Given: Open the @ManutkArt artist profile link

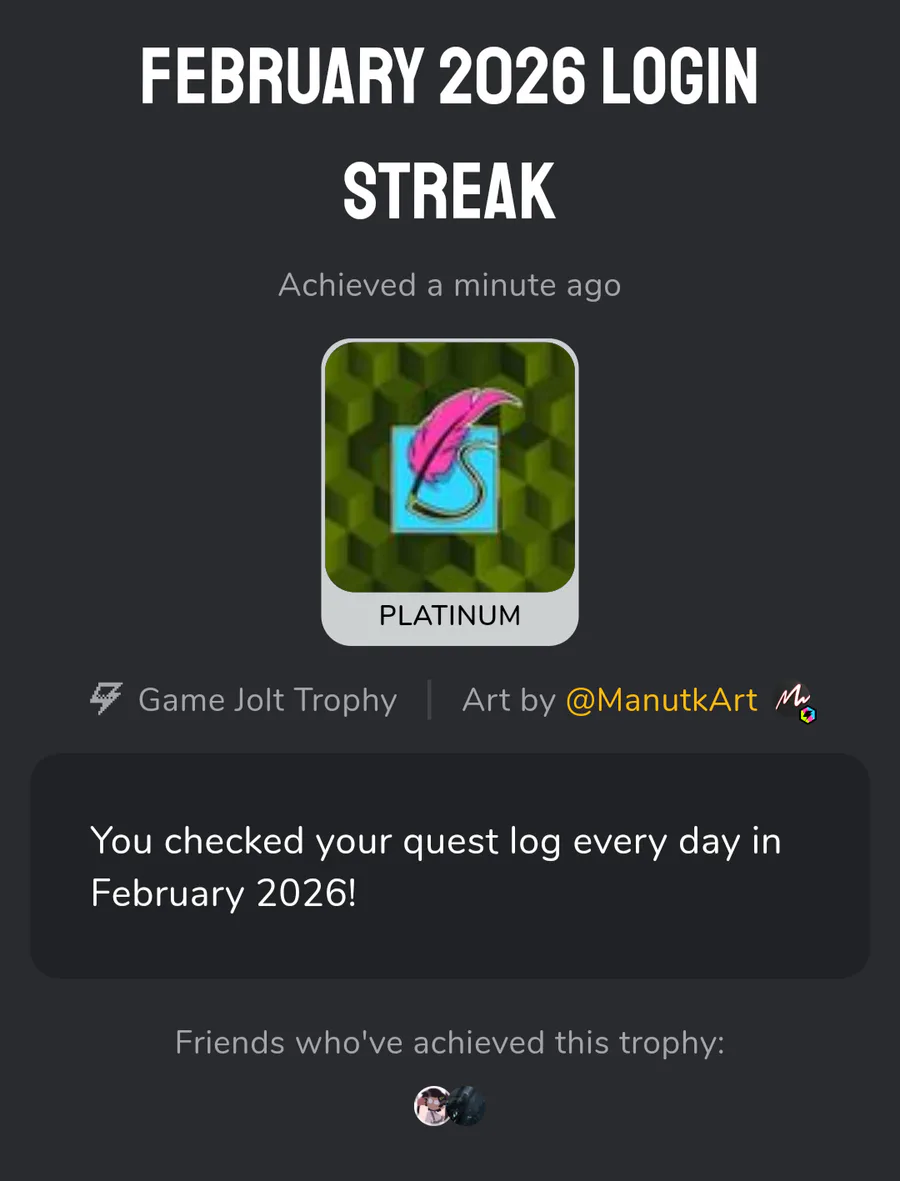Looking at the screenshot, I should pos(661,700).
